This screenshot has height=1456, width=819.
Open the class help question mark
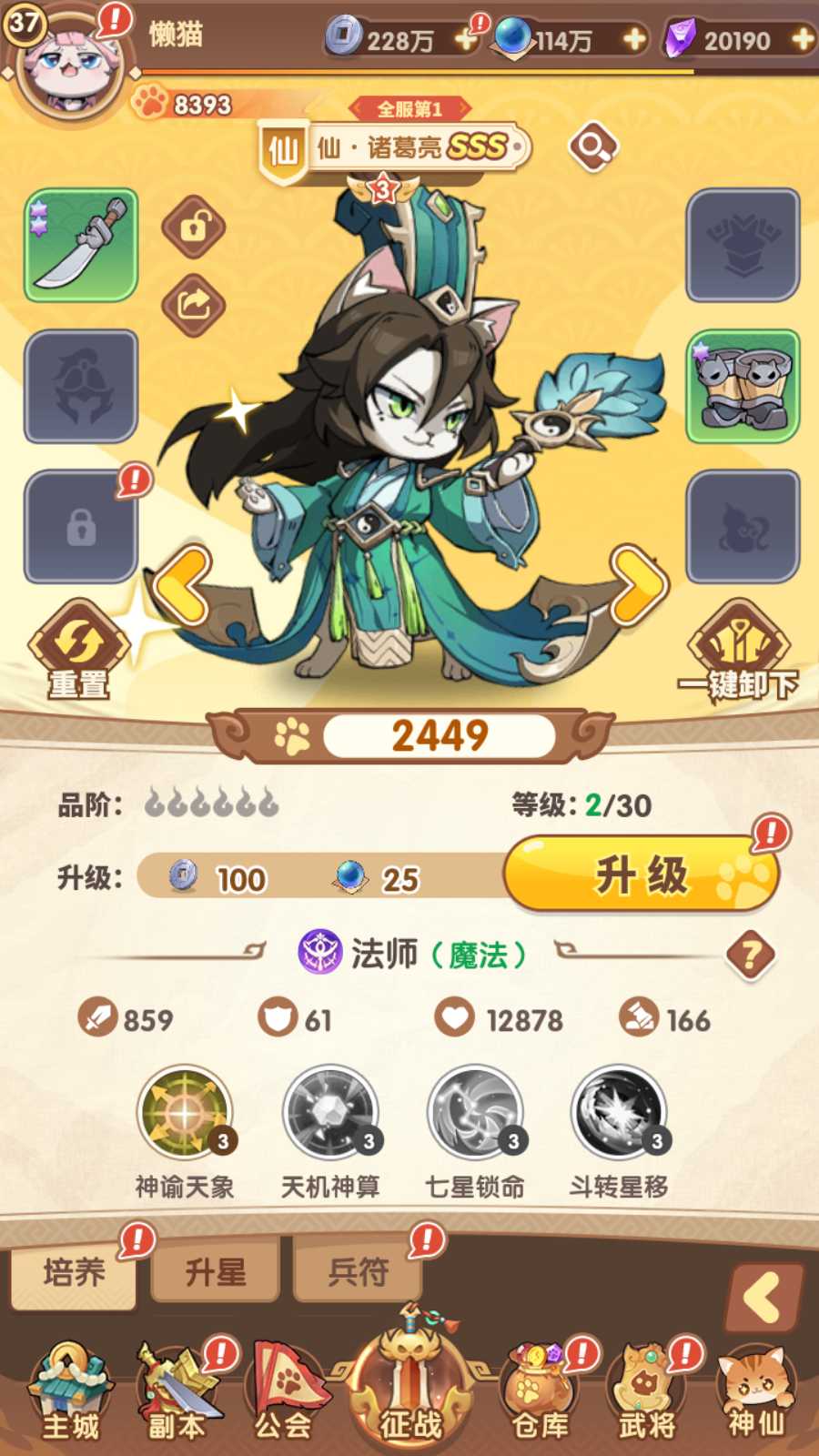click(751, 955)
